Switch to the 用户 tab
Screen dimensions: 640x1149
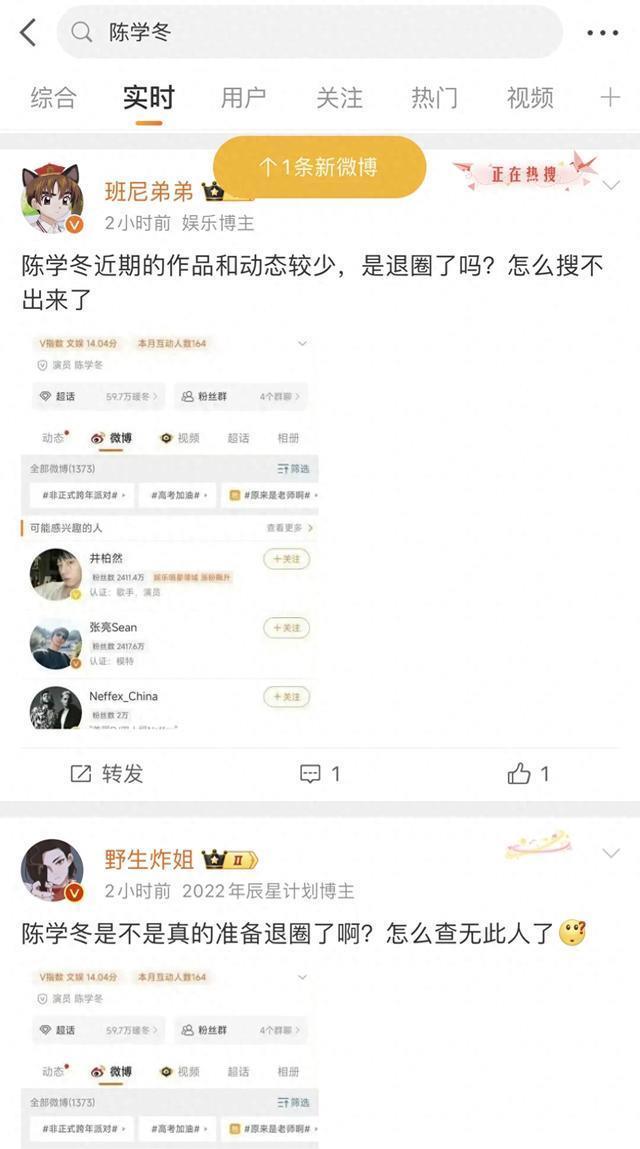pos(243,97)
